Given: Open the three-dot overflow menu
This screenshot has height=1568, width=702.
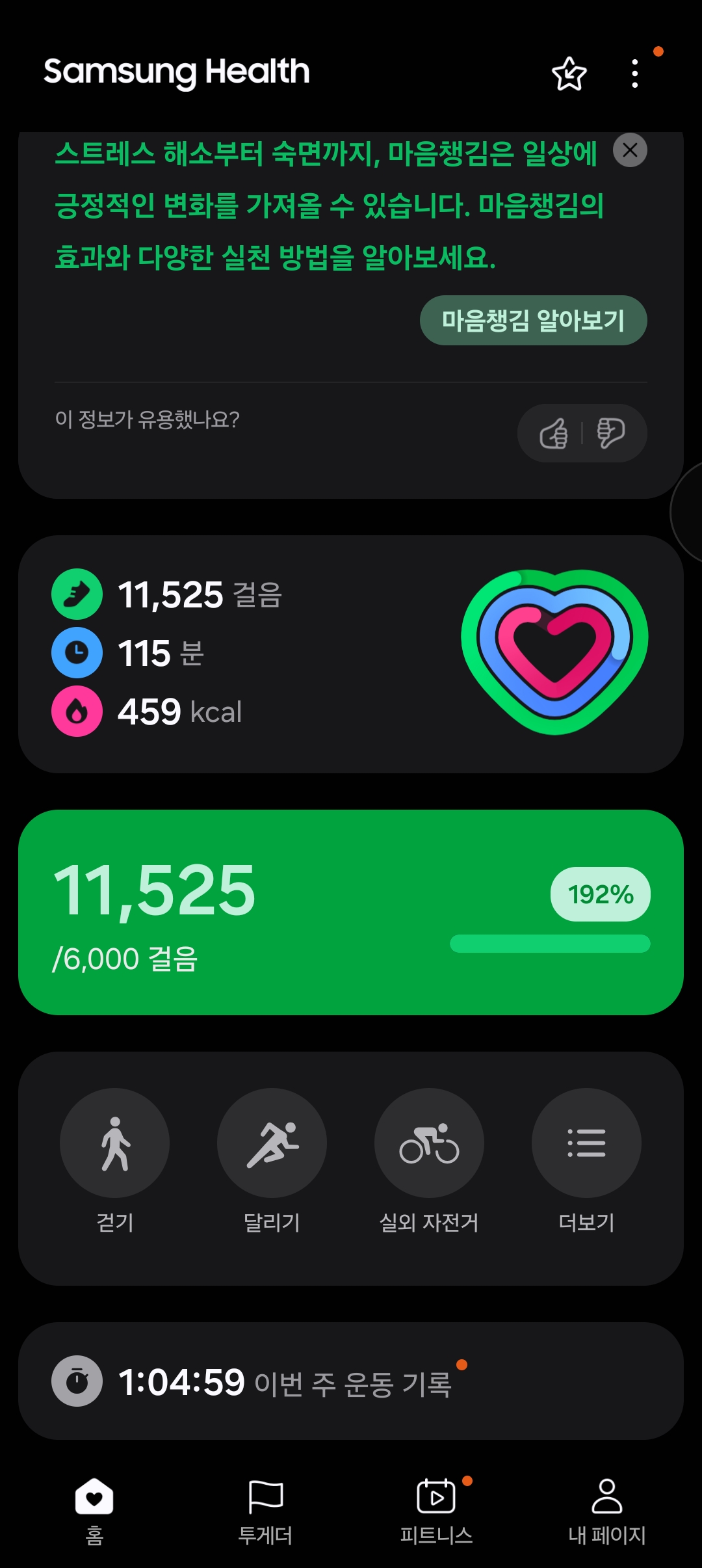Looking at the screenshot, I should tap(635, 73).
